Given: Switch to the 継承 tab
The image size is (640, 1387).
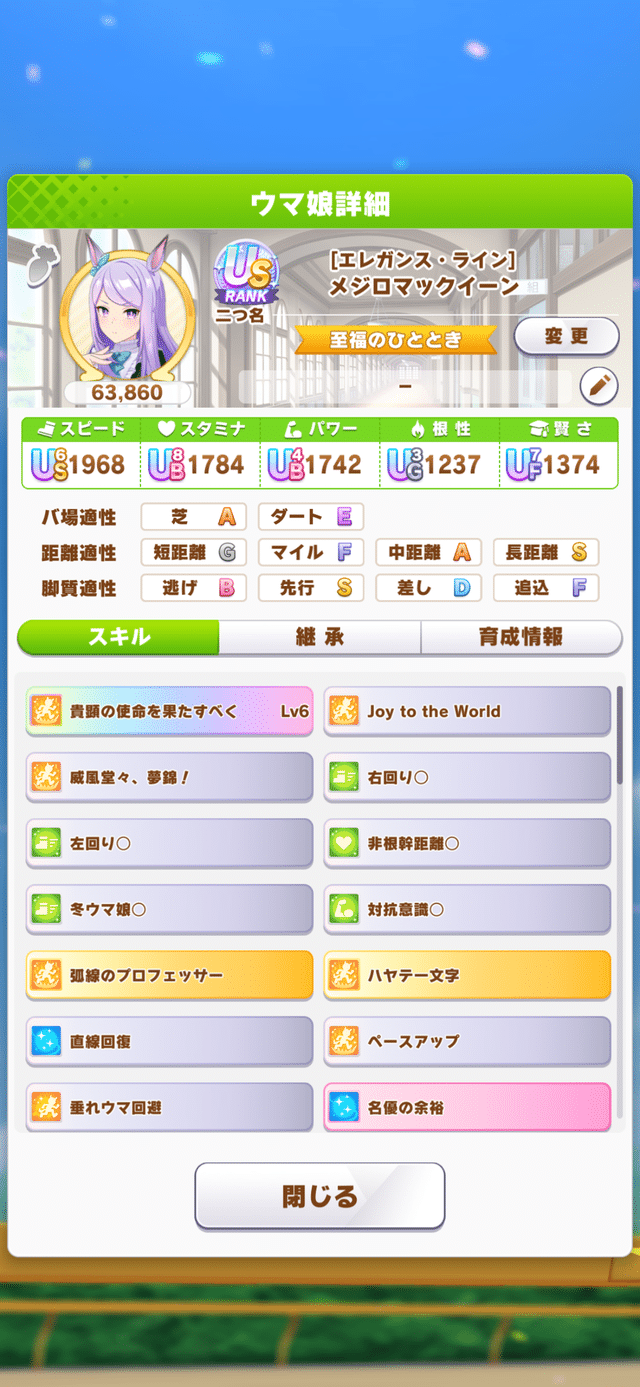Looking at the screenshot, I should (319, 637).
